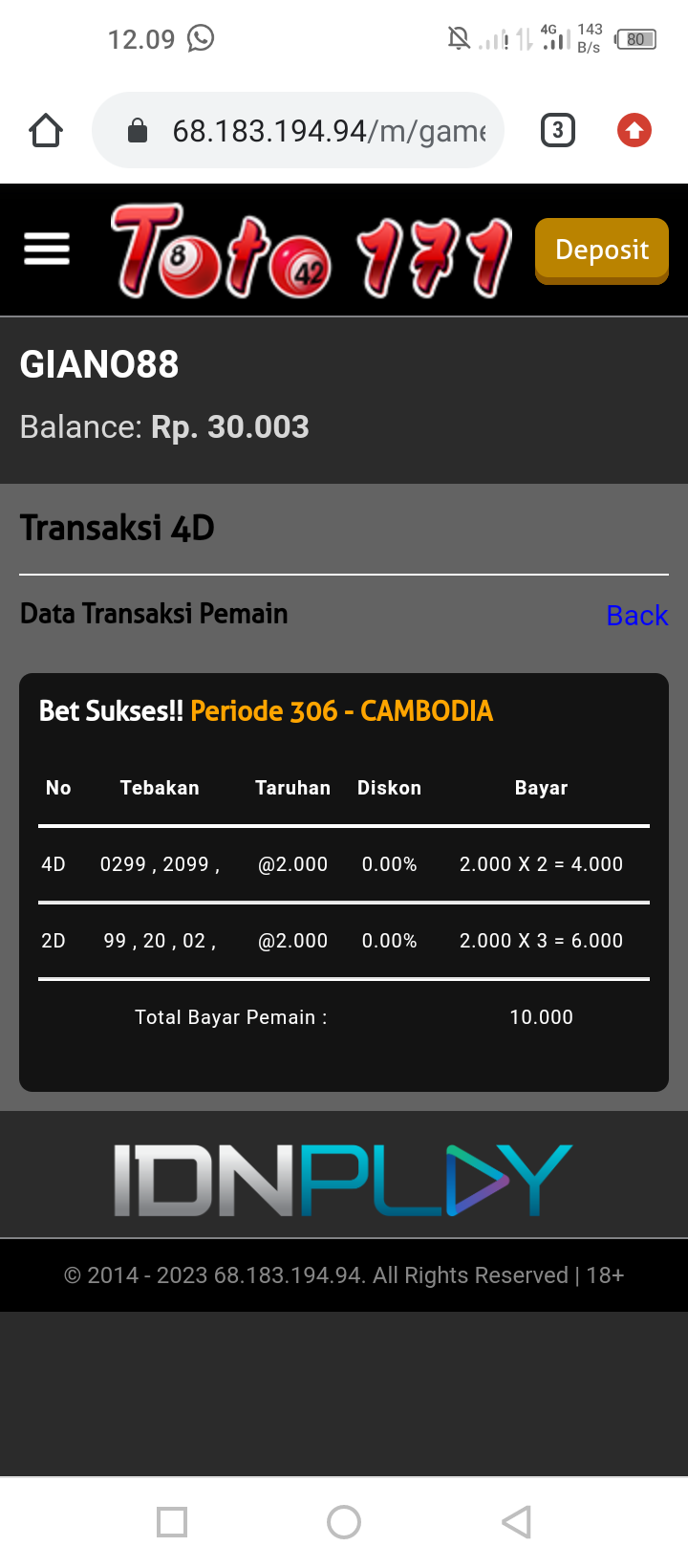Viewport: 688px width, 1568px height.
Task: Open the system recent apps view
Action: [172, 1521]
